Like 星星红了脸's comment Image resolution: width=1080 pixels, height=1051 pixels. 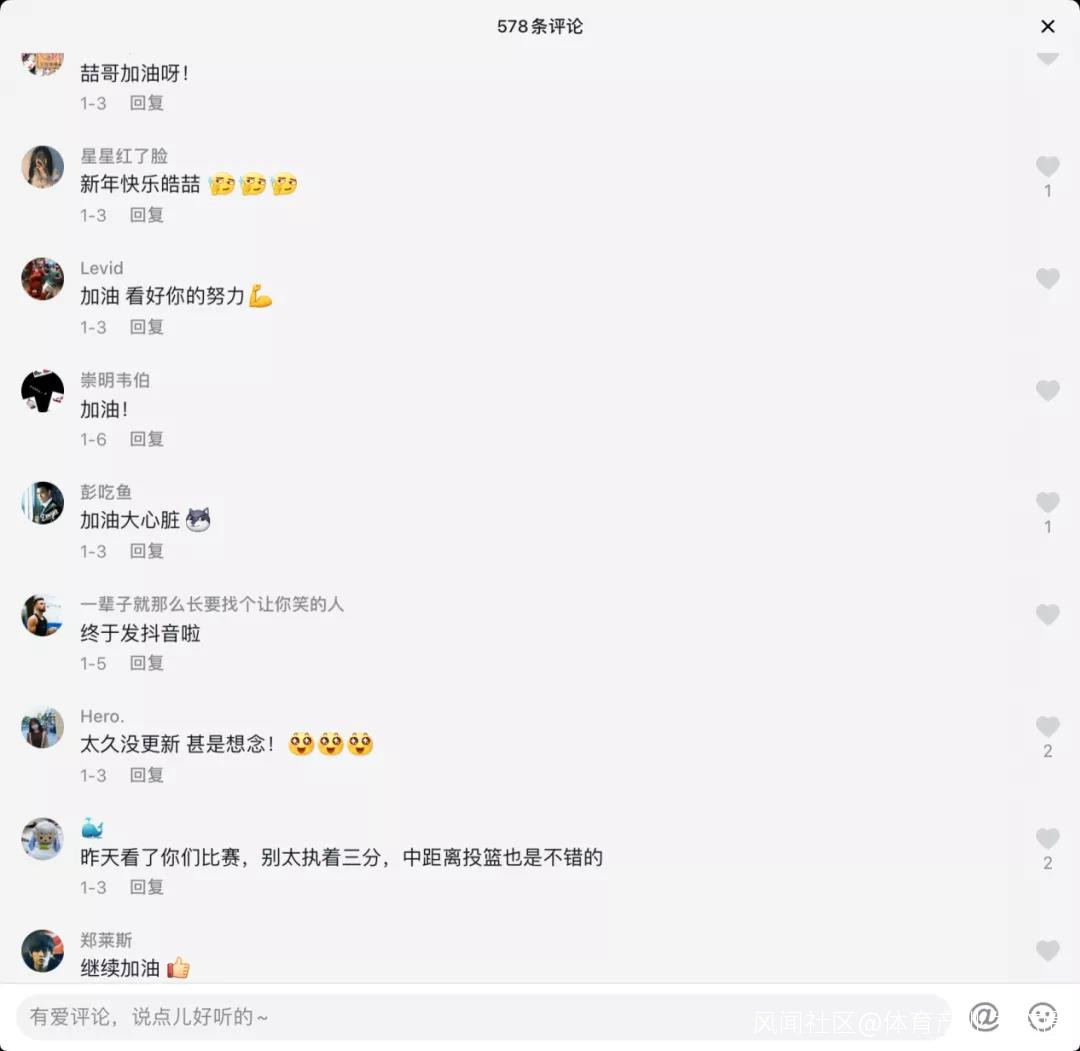coord(1047,167)
